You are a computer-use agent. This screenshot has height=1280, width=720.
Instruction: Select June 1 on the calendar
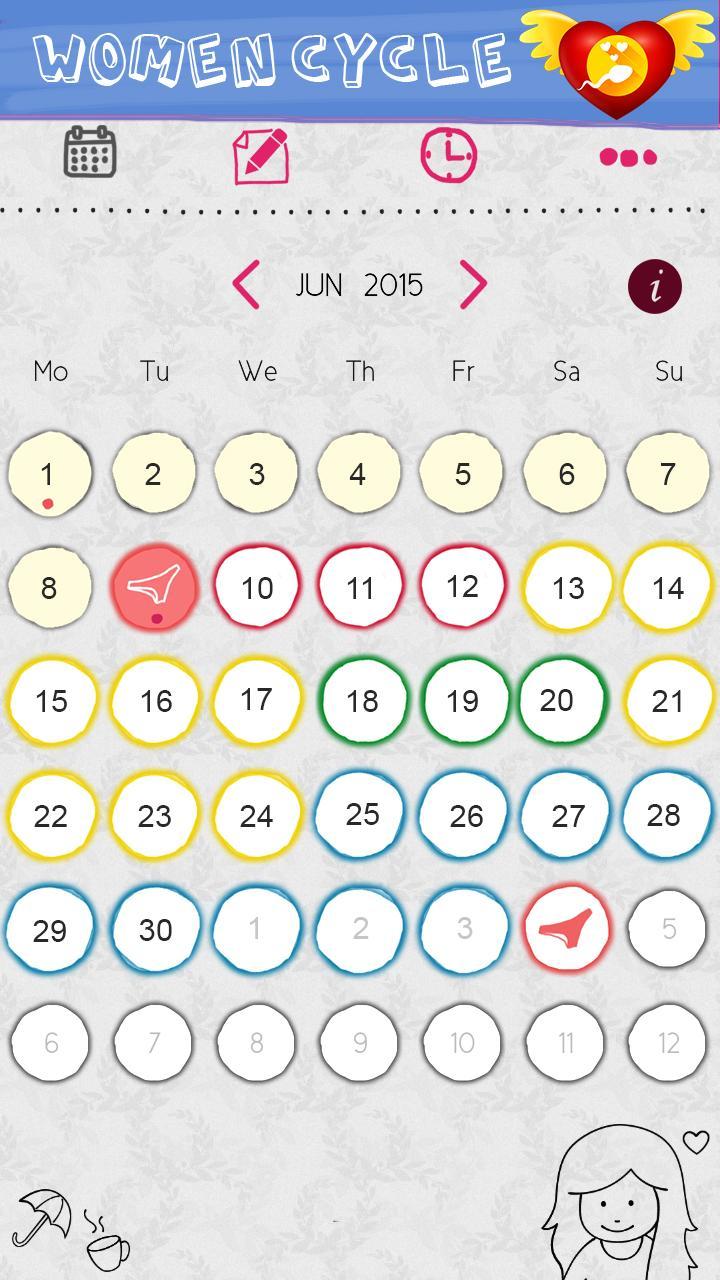(x=49, y=474)
